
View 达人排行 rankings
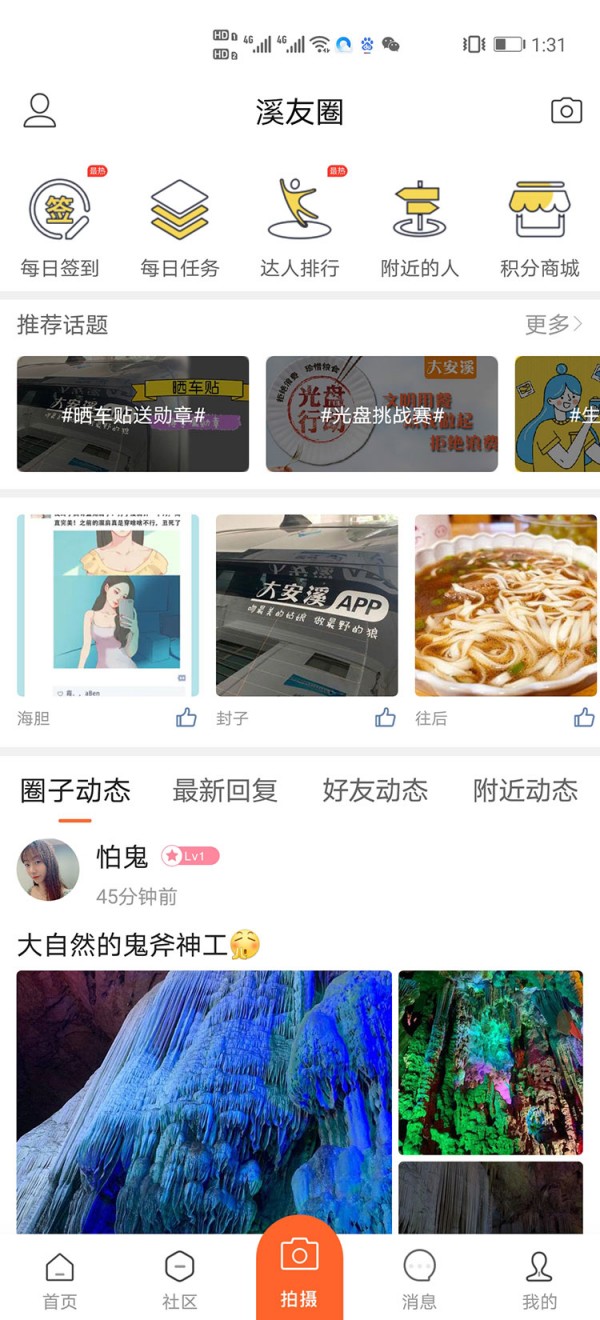coord(300,226)
